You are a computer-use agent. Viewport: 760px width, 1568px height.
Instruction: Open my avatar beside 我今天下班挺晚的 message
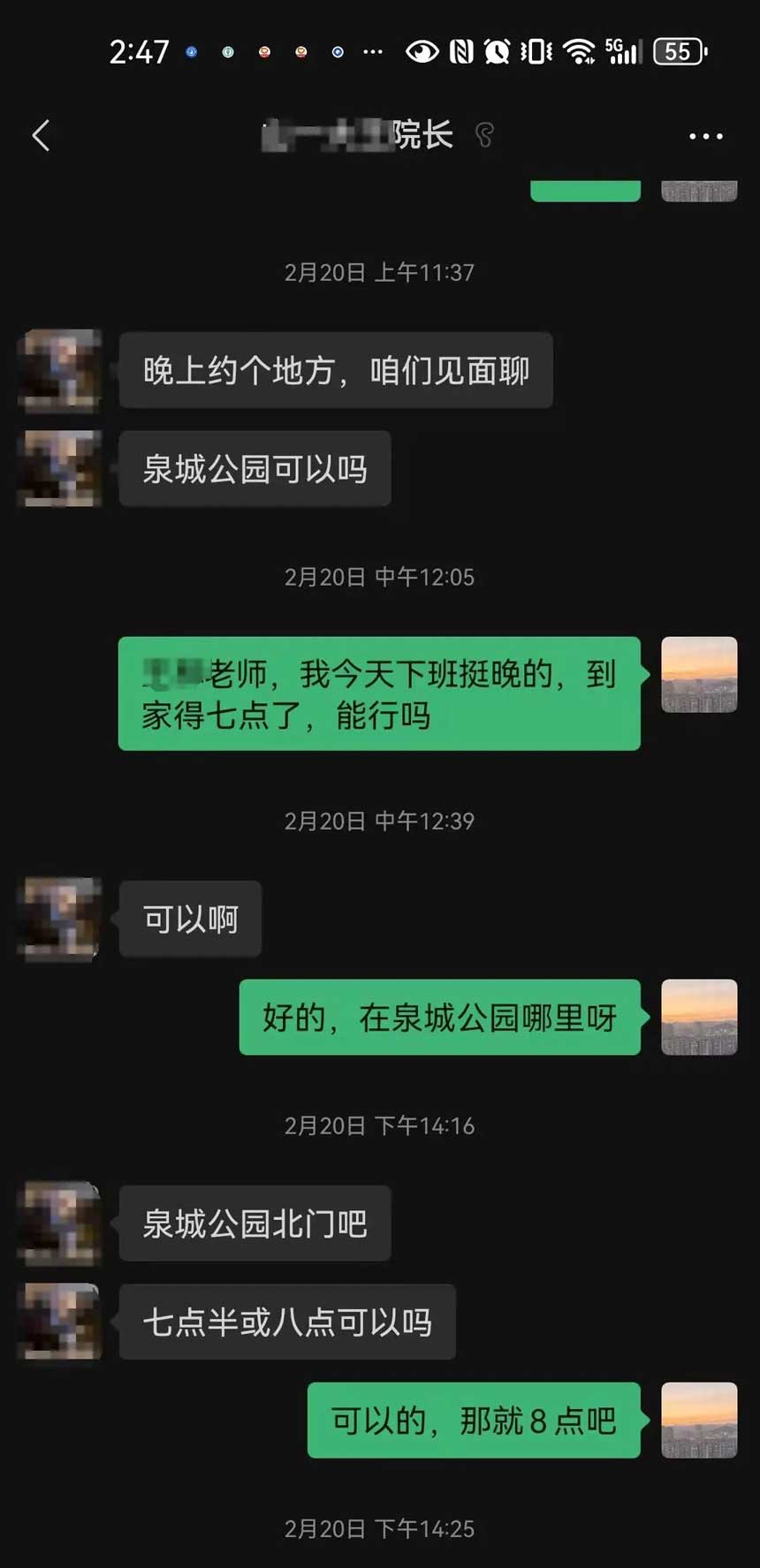point(699,674)
